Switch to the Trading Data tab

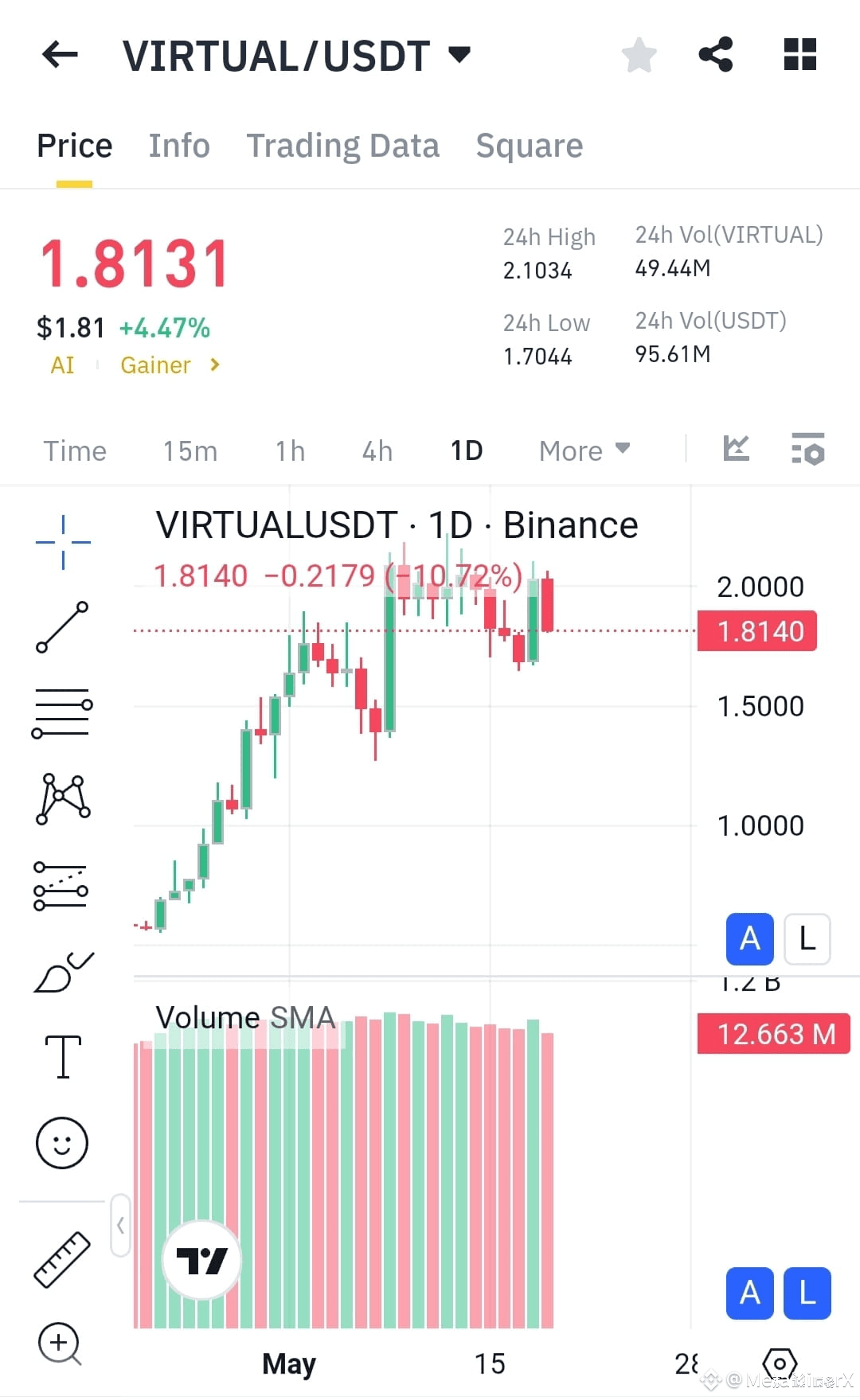point(343,146)
